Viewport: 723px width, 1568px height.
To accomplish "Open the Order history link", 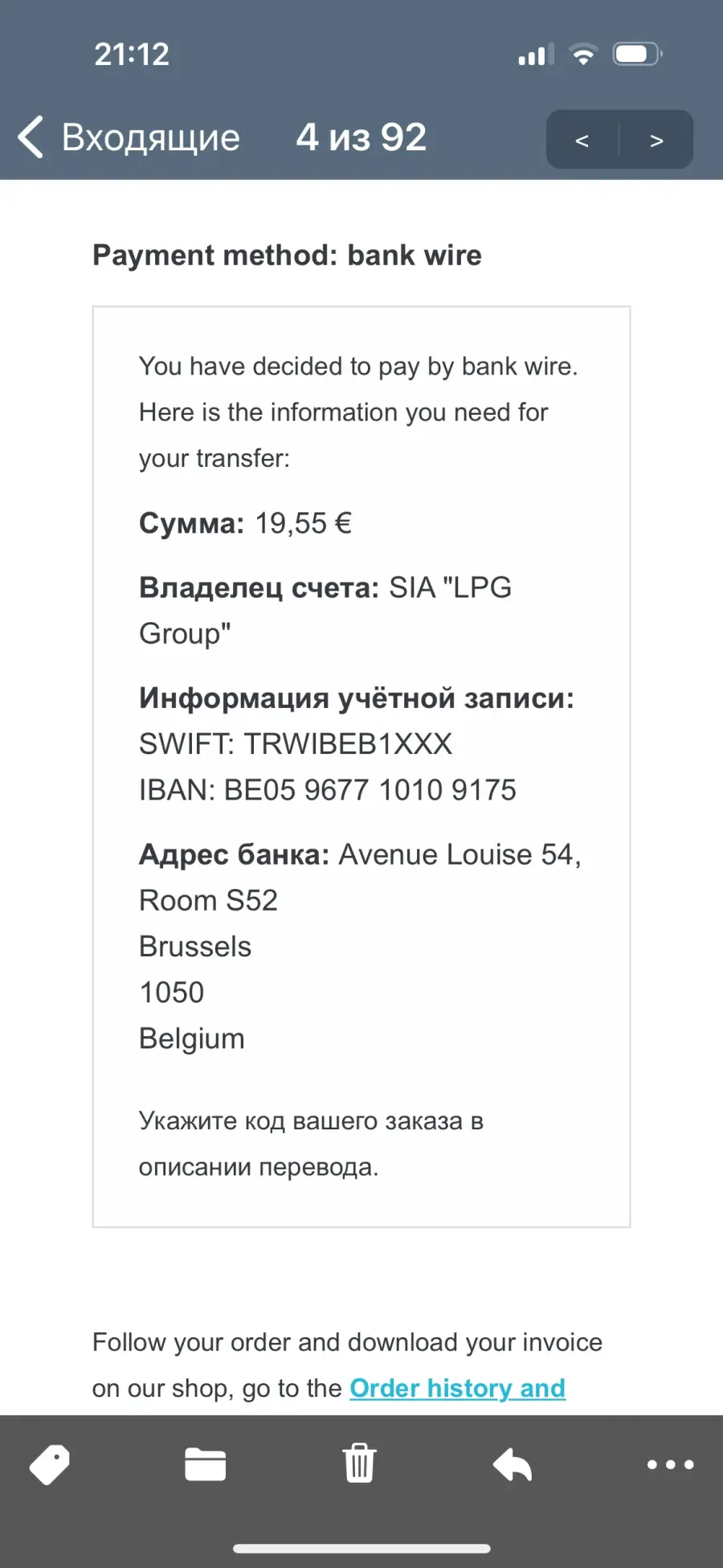I will (x=457, y=1388).
